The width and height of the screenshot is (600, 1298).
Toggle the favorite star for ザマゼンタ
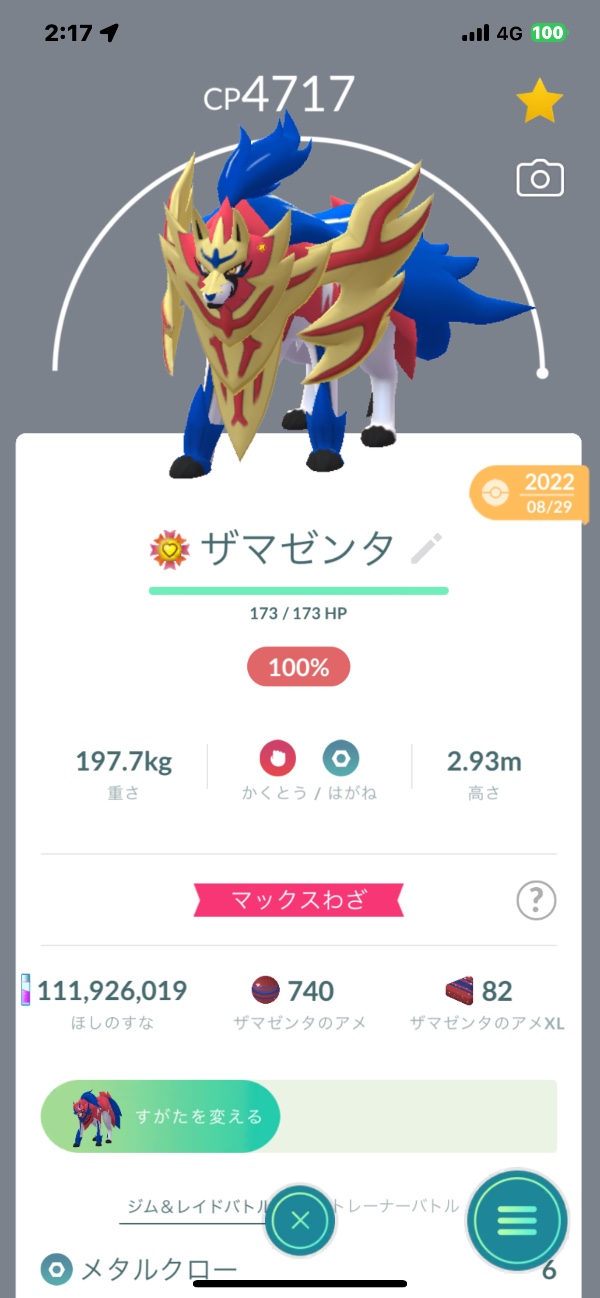[x=539, y=102]
